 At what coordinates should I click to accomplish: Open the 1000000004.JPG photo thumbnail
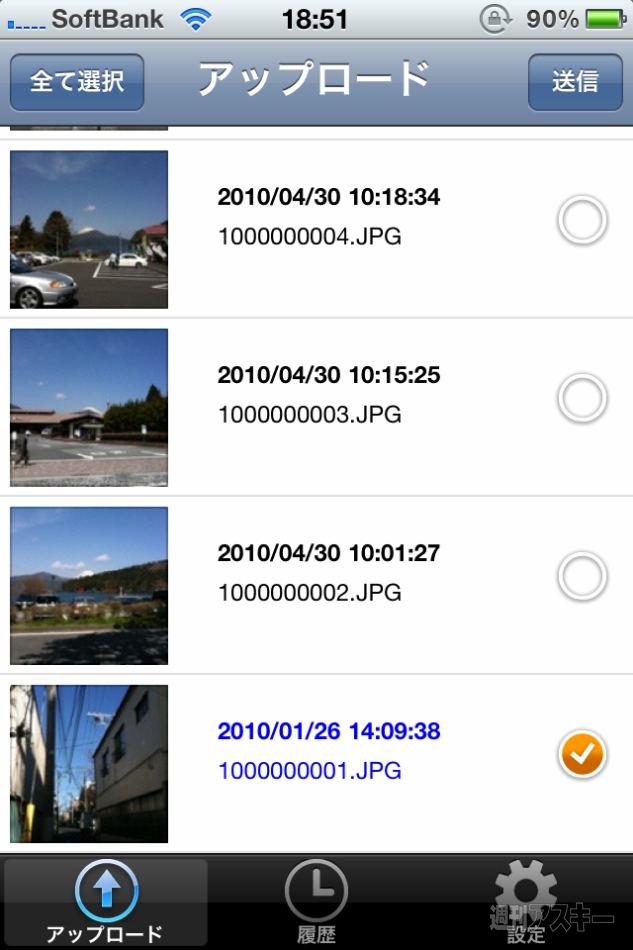(x=89, y=229)
